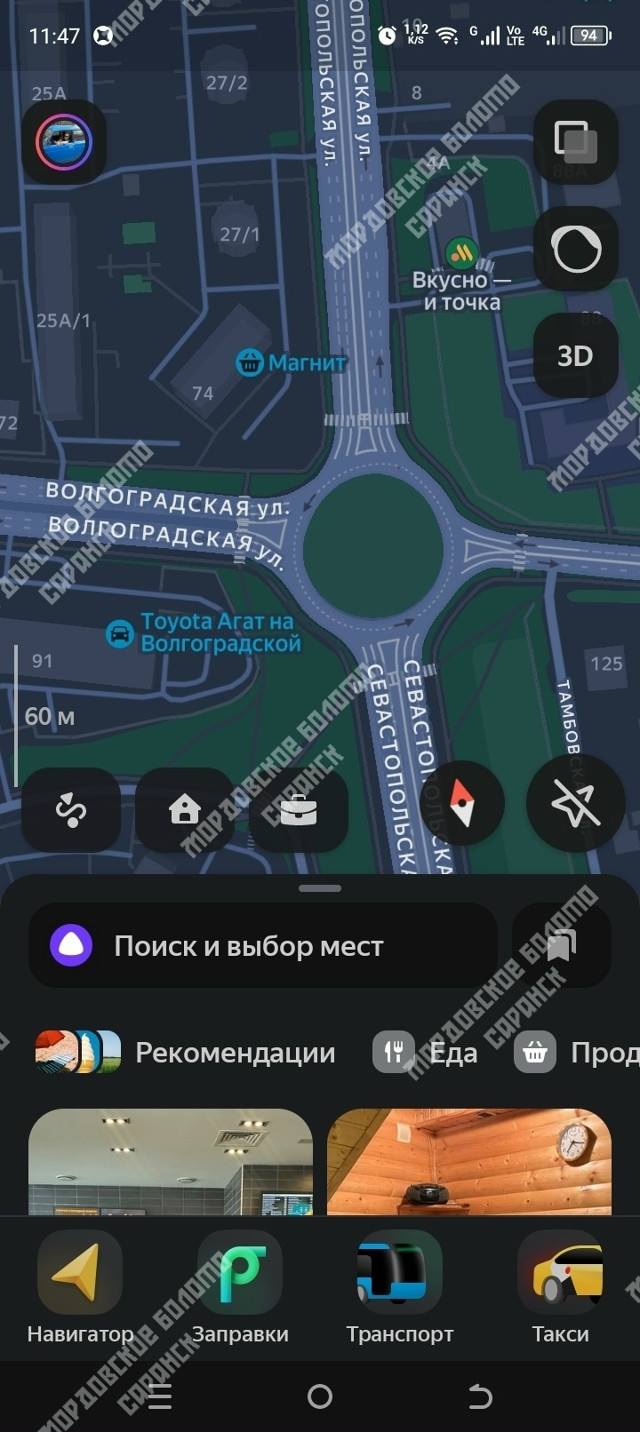This screenshot has height=1432, width=640.
Task: Open the route builder icon
Action: click(x=71, y=810)
